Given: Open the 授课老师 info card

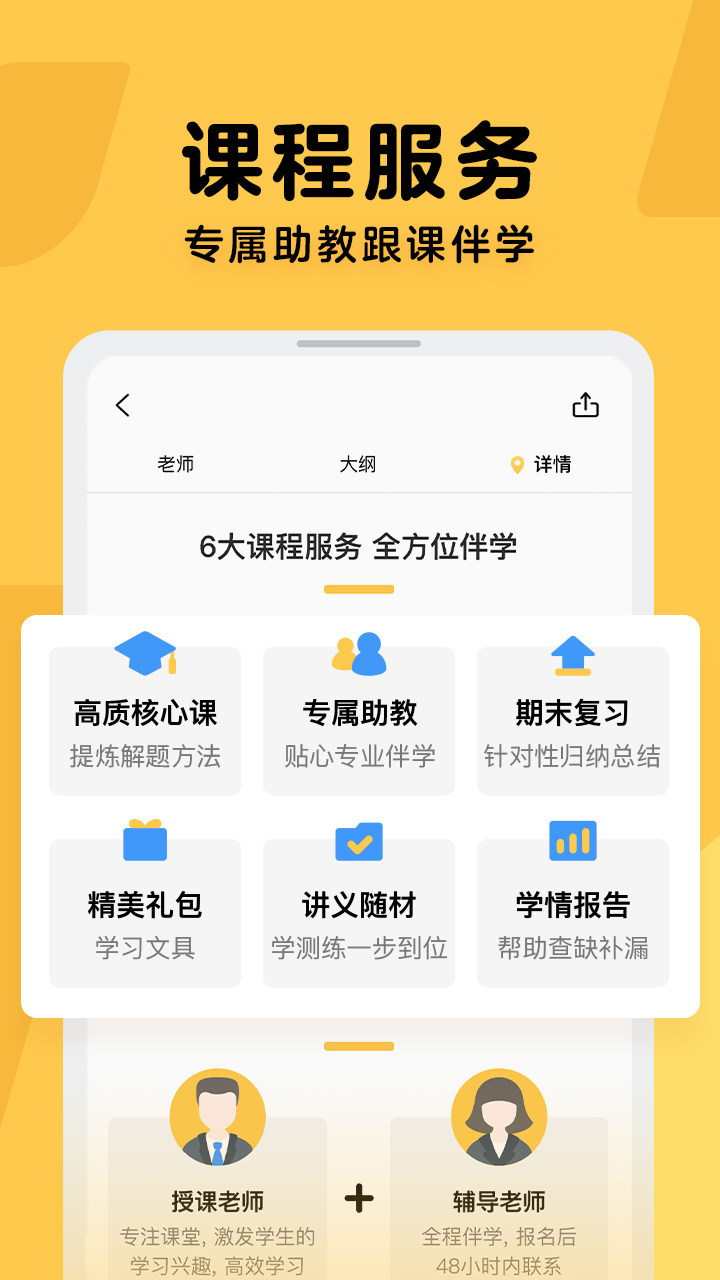Looking at the screenshot, I should coord(216,1200).
